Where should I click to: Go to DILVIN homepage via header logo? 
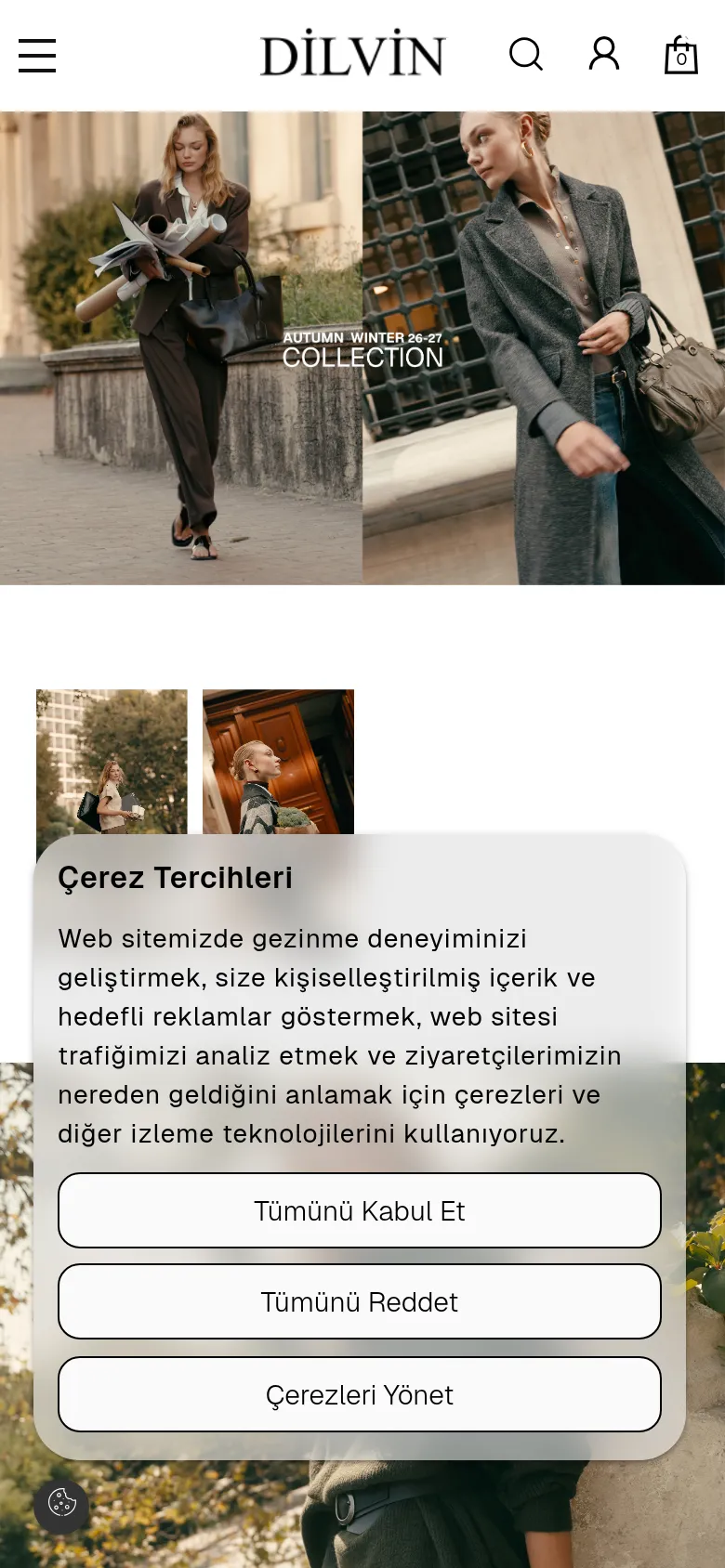click(x=353, y=55)
